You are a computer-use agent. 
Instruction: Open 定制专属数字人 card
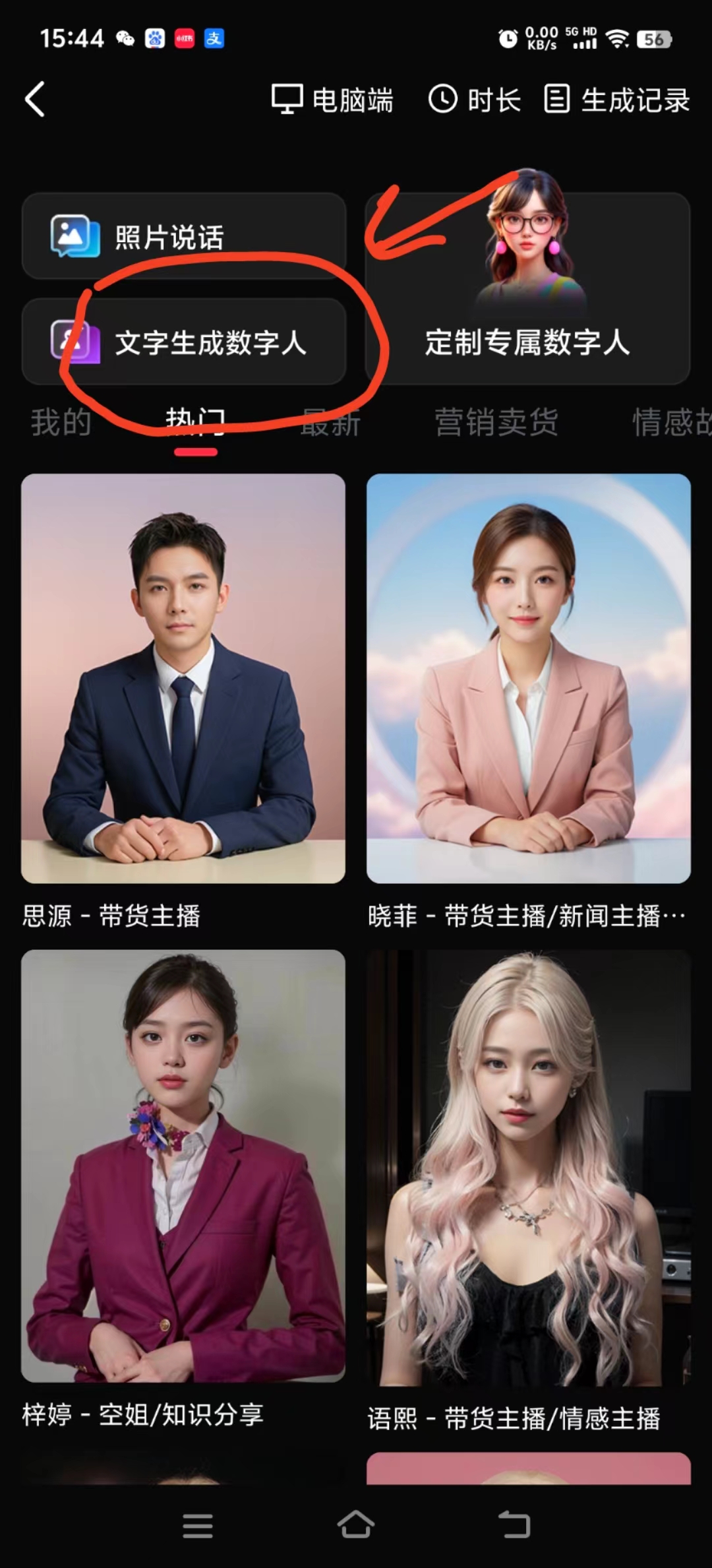pyautogui.click(x=527, y=289)
